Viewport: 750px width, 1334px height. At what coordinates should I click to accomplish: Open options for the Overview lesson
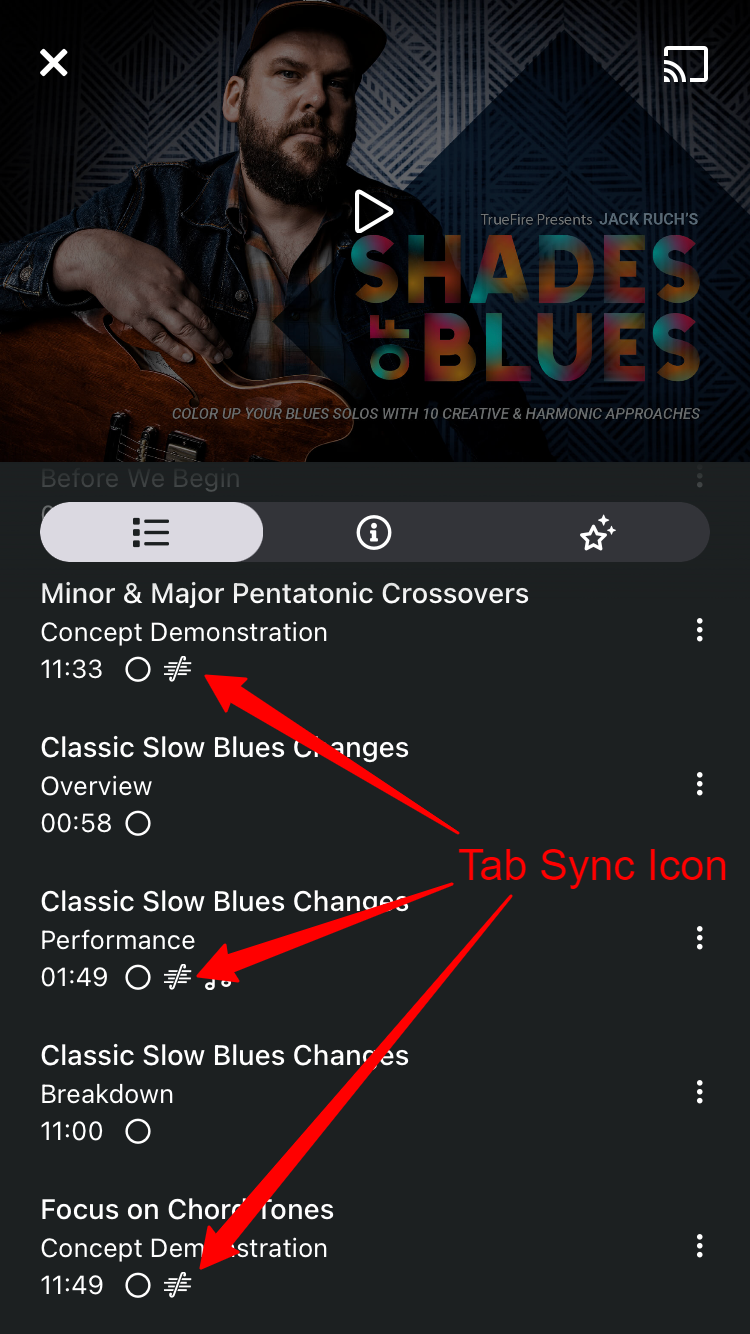700,784
